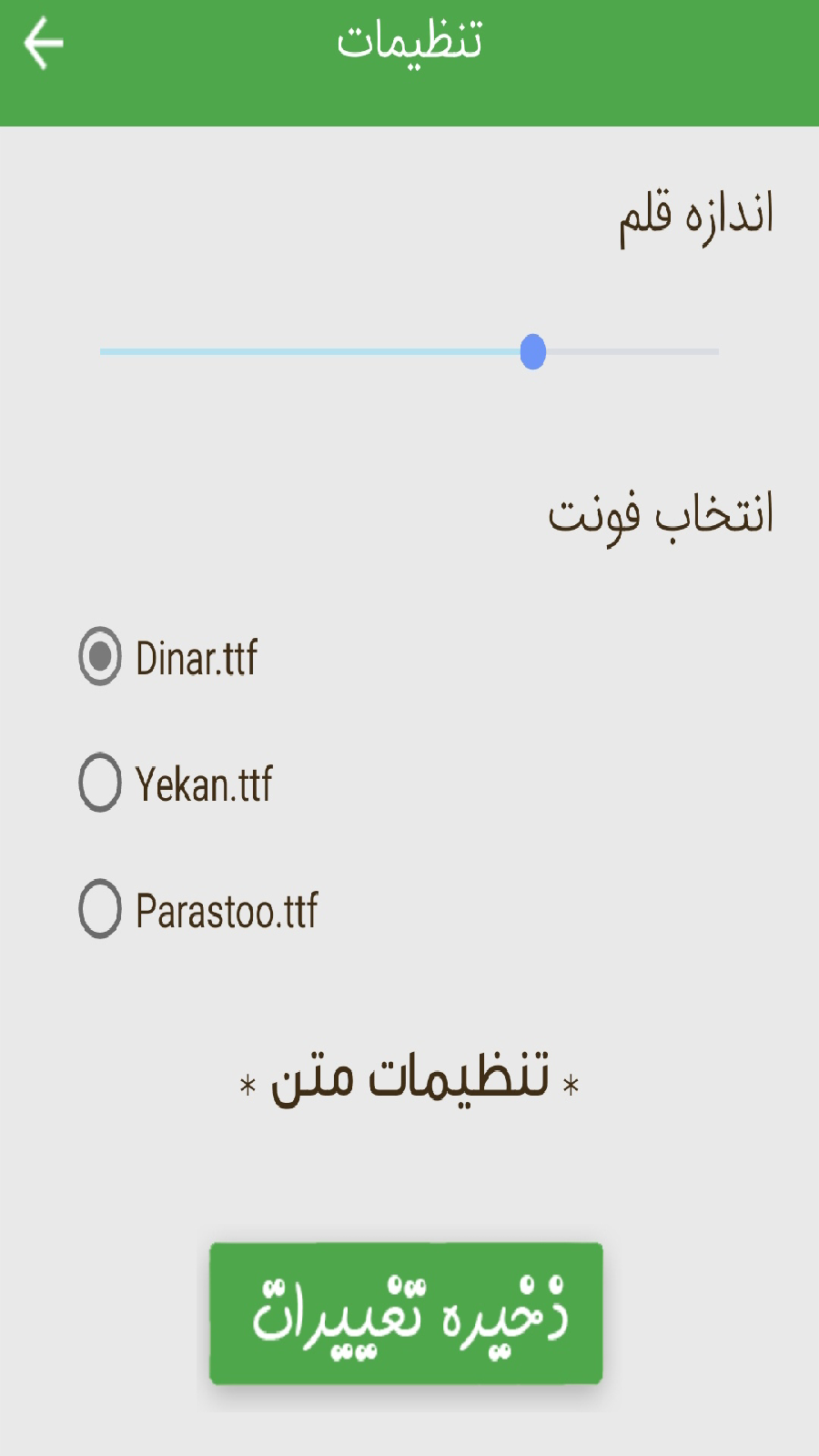Click the font size slider thumb
Viewport: 819px width, 1456px height.
tap(535, 352)
